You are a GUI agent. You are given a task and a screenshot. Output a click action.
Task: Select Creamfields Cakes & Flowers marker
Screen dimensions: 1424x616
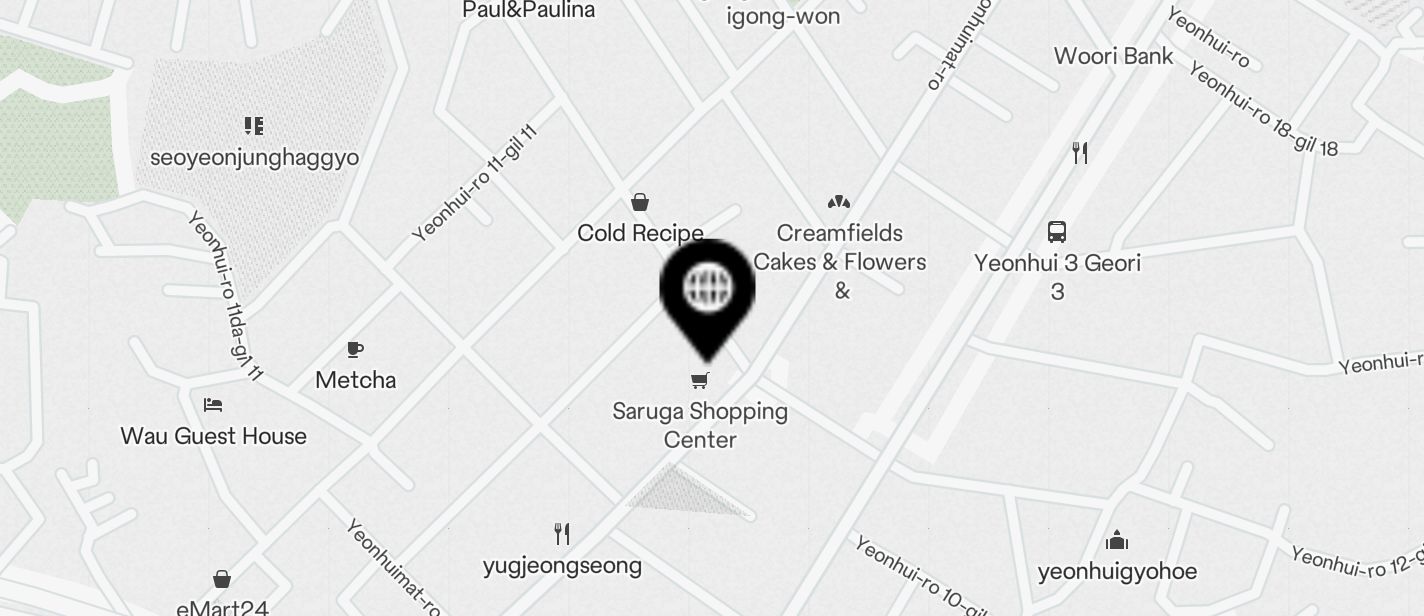click(x=839, y=203)
